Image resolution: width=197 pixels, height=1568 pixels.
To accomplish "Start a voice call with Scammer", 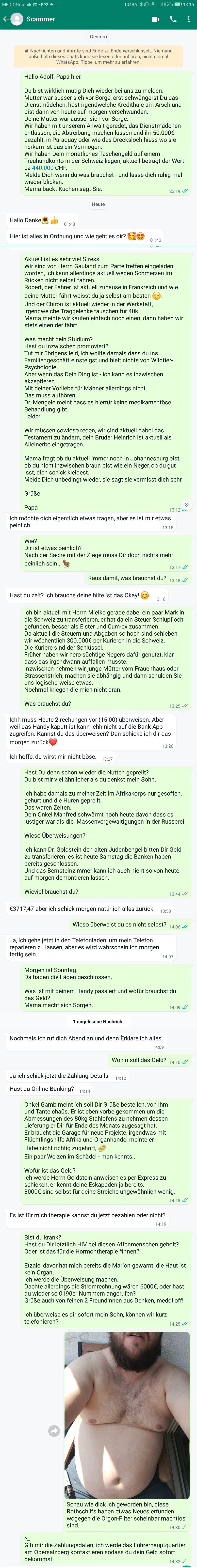I will pos(173,19).
